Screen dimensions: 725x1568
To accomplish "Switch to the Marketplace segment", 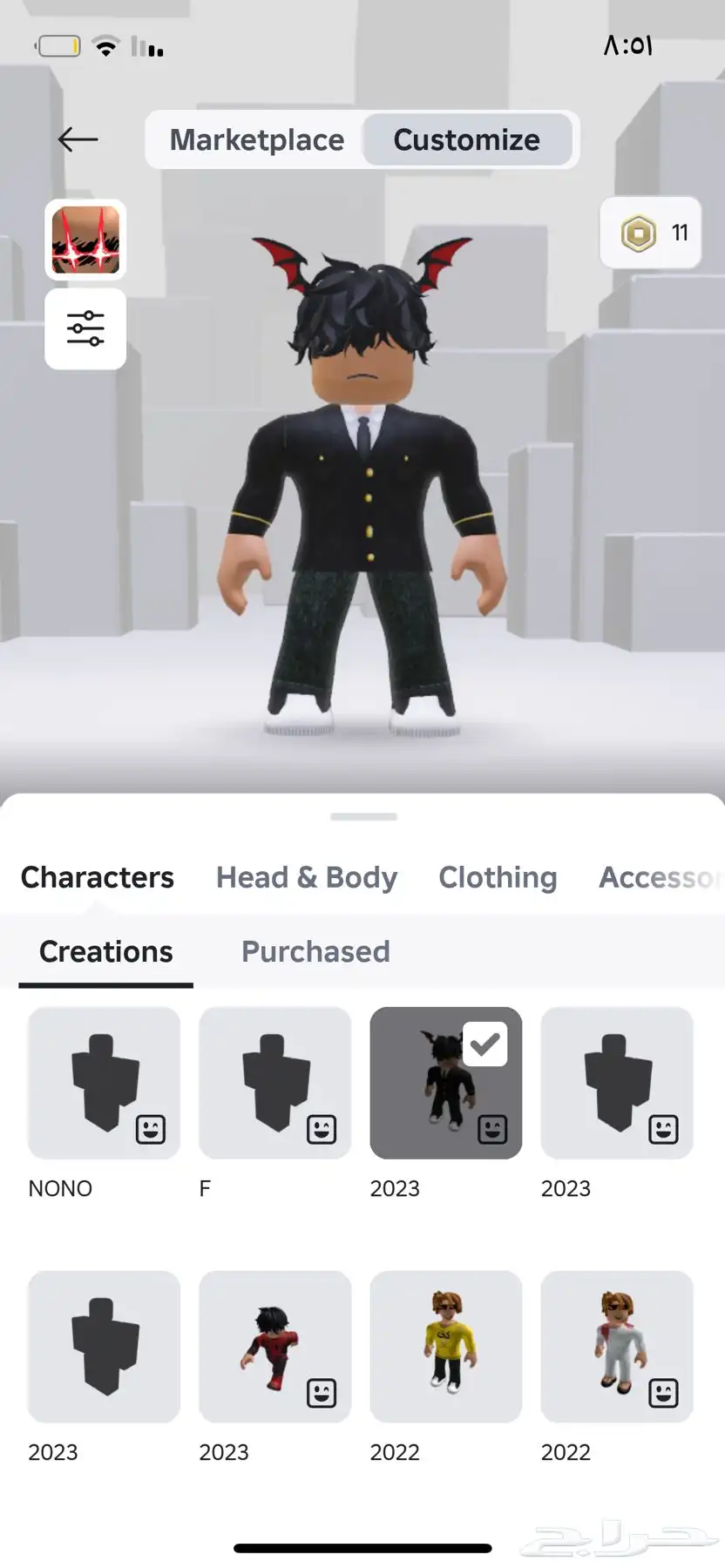I will [x=256, y=139].
